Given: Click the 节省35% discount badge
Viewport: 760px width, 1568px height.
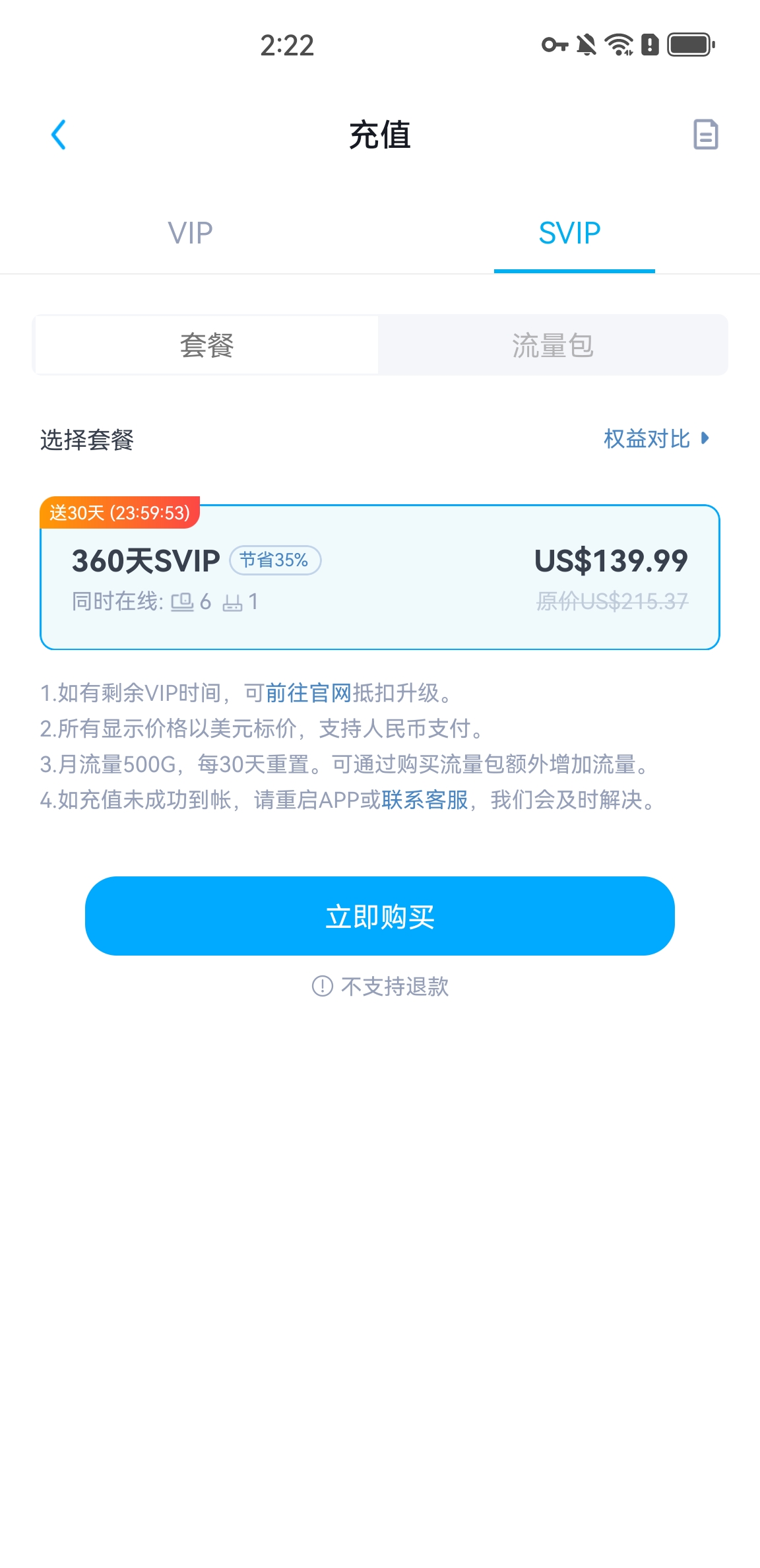Looking at the screenshot, I should click(275, 560).
